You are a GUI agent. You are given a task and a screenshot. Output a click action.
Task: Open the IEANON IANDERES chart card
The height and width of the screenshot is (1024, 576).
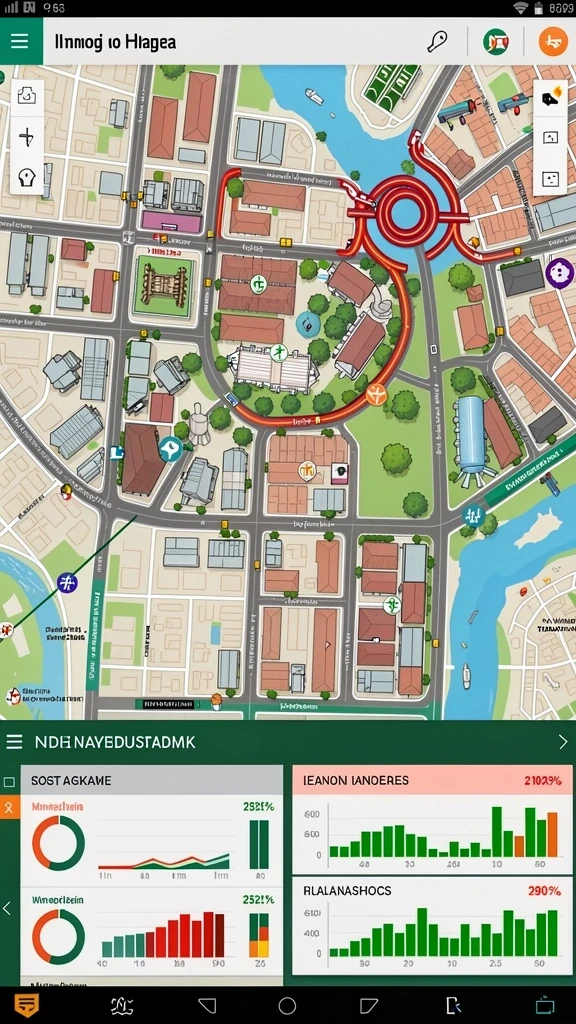tap(432, 820)
